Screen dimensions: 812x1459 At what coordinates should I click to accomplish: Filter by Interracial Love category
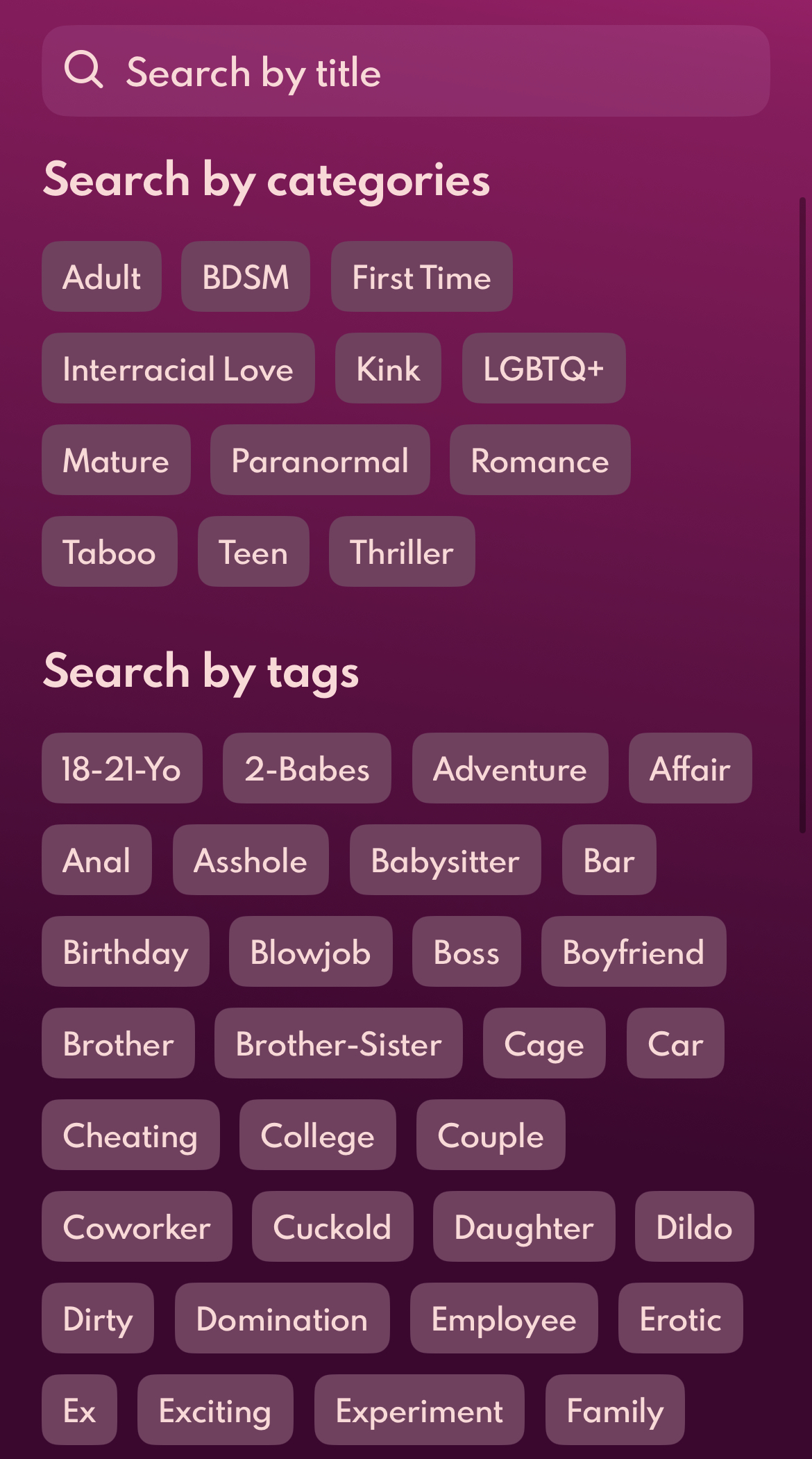(x=178, y=368)
